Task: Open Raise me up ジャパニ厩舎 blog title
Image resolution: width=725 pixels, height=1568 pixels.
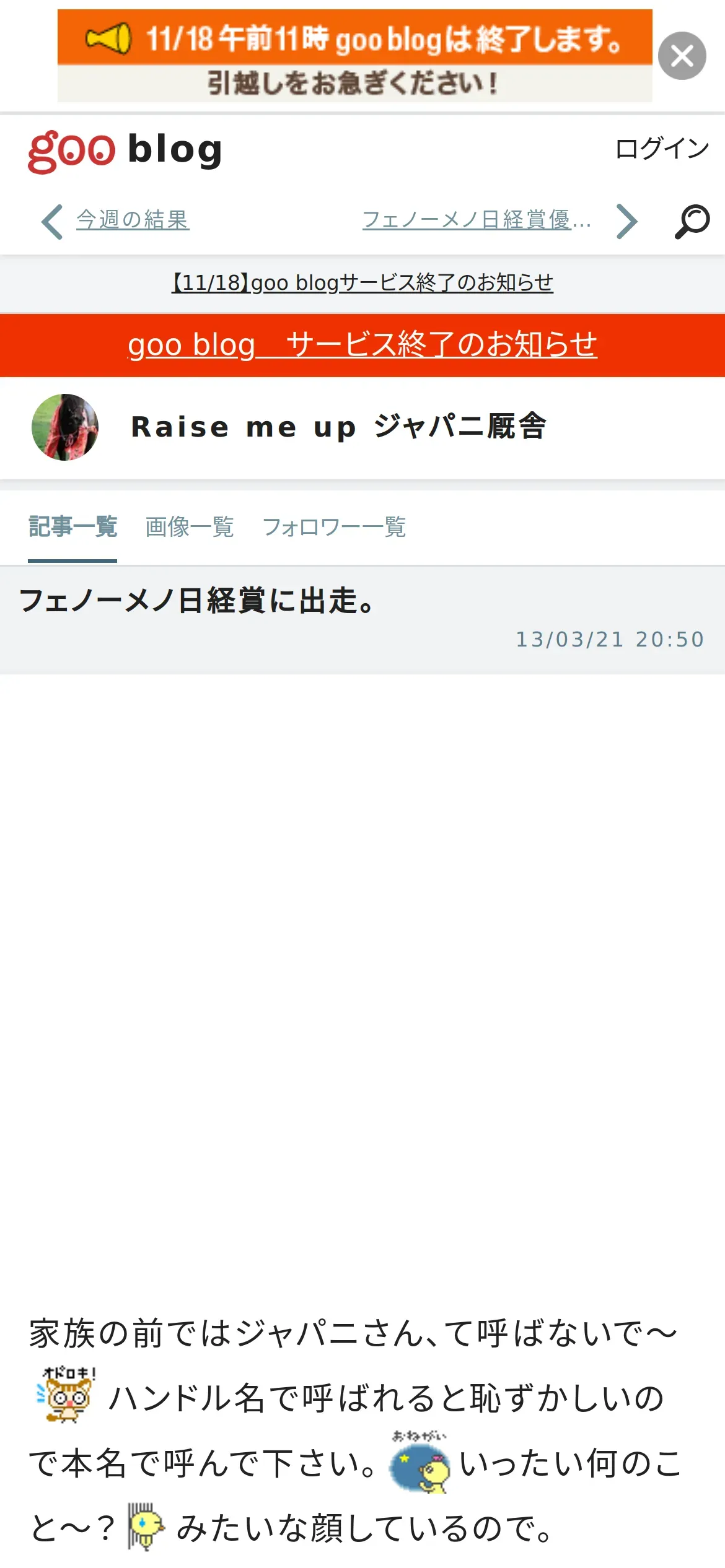Action: point(338,427)
